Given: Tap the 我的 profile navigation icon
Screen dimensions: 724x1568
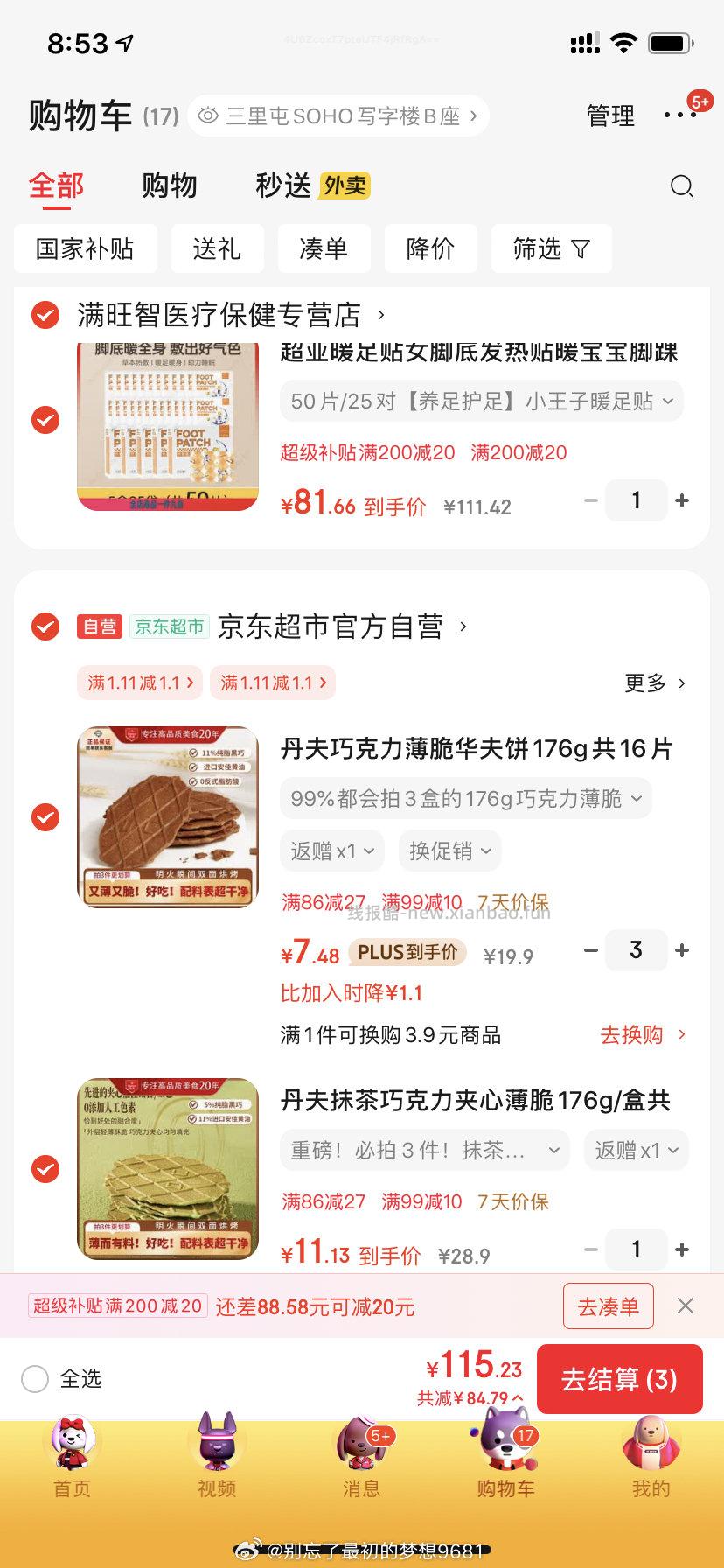Looking at the screenshot, I should pos(651,1451).
